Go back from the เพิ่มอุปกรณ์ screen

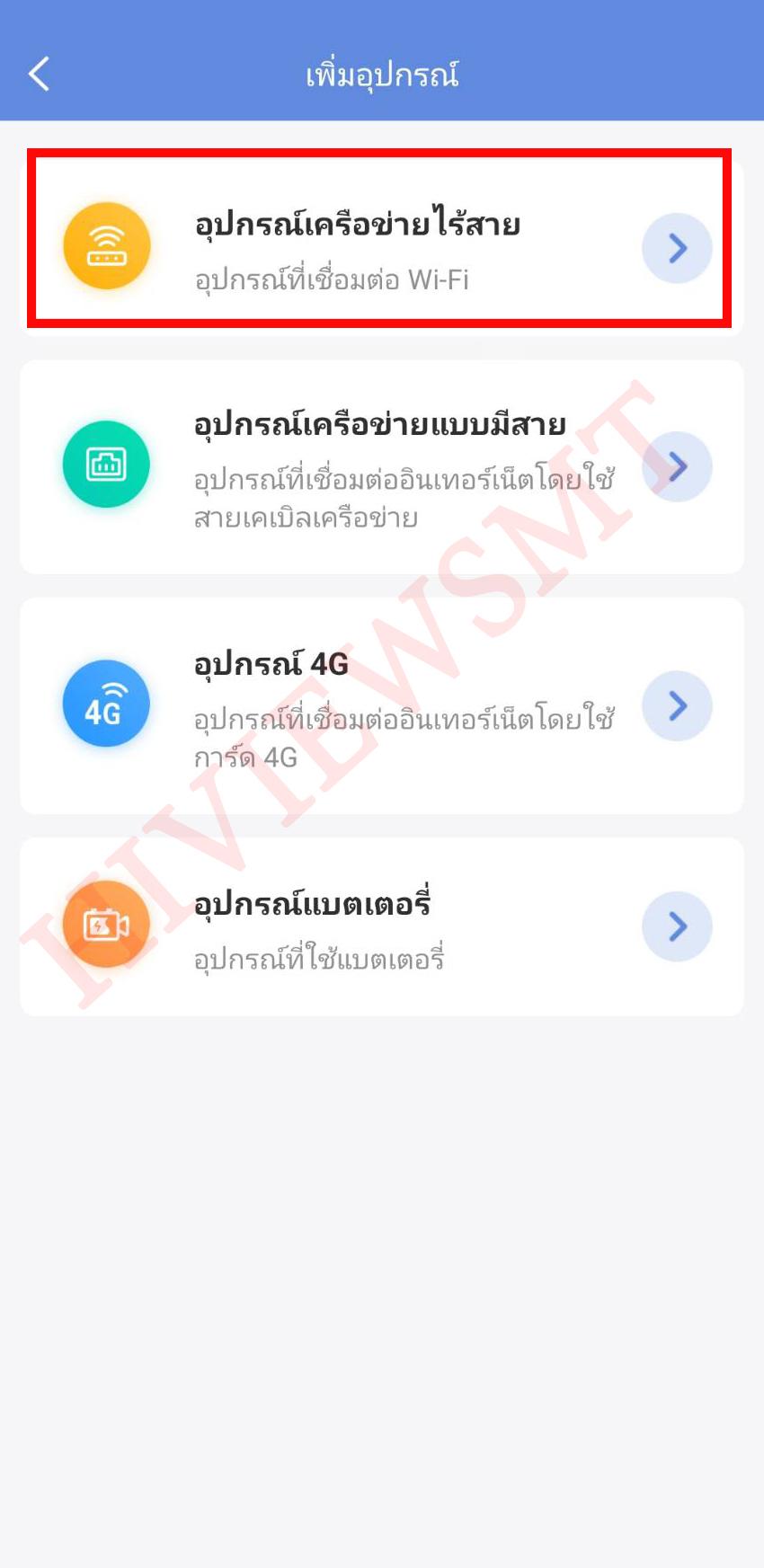coord(40,74)
